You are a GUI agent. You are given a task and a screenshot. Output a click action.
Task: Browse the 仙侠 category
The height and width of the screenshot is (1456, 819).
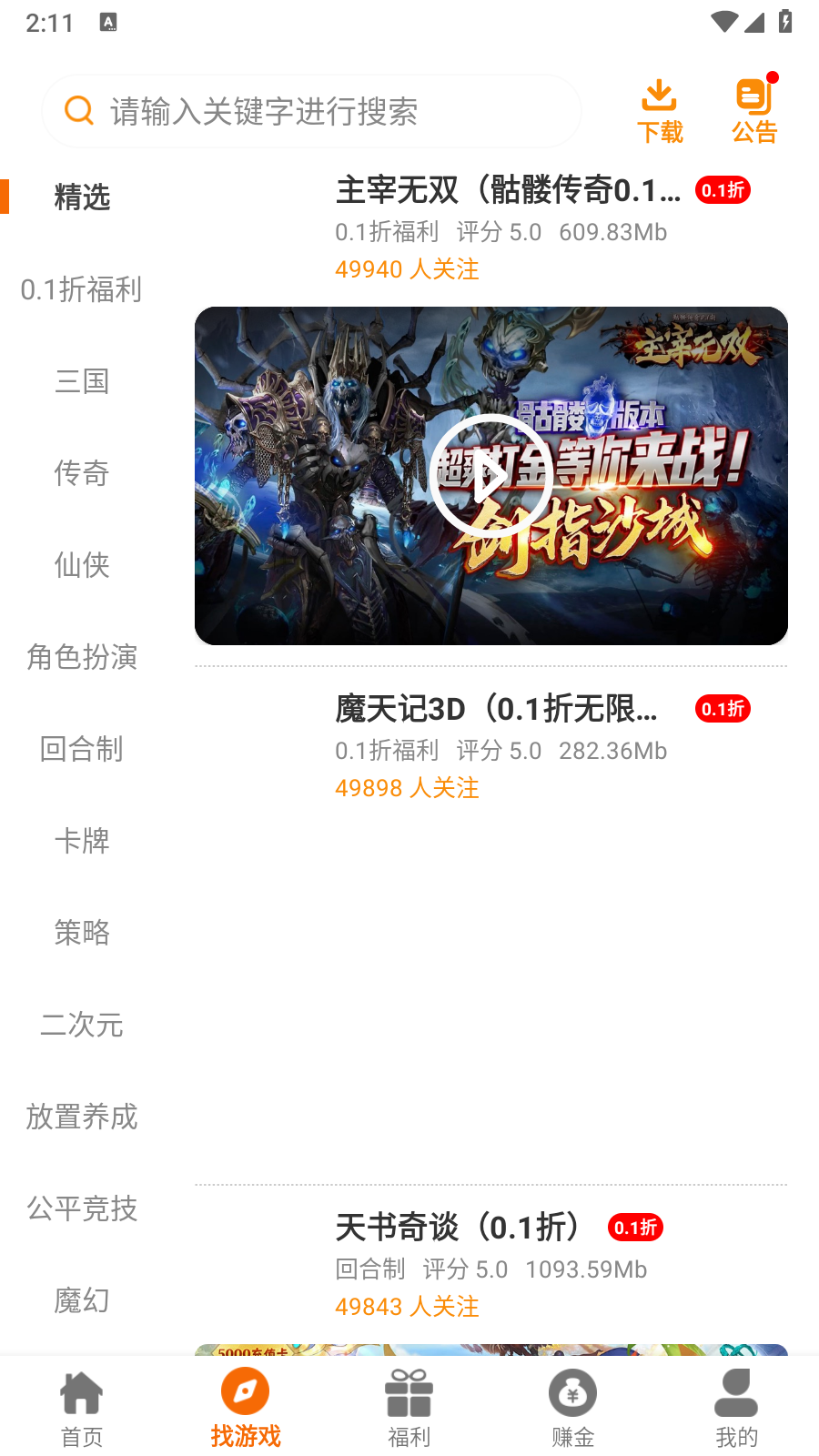82,565
